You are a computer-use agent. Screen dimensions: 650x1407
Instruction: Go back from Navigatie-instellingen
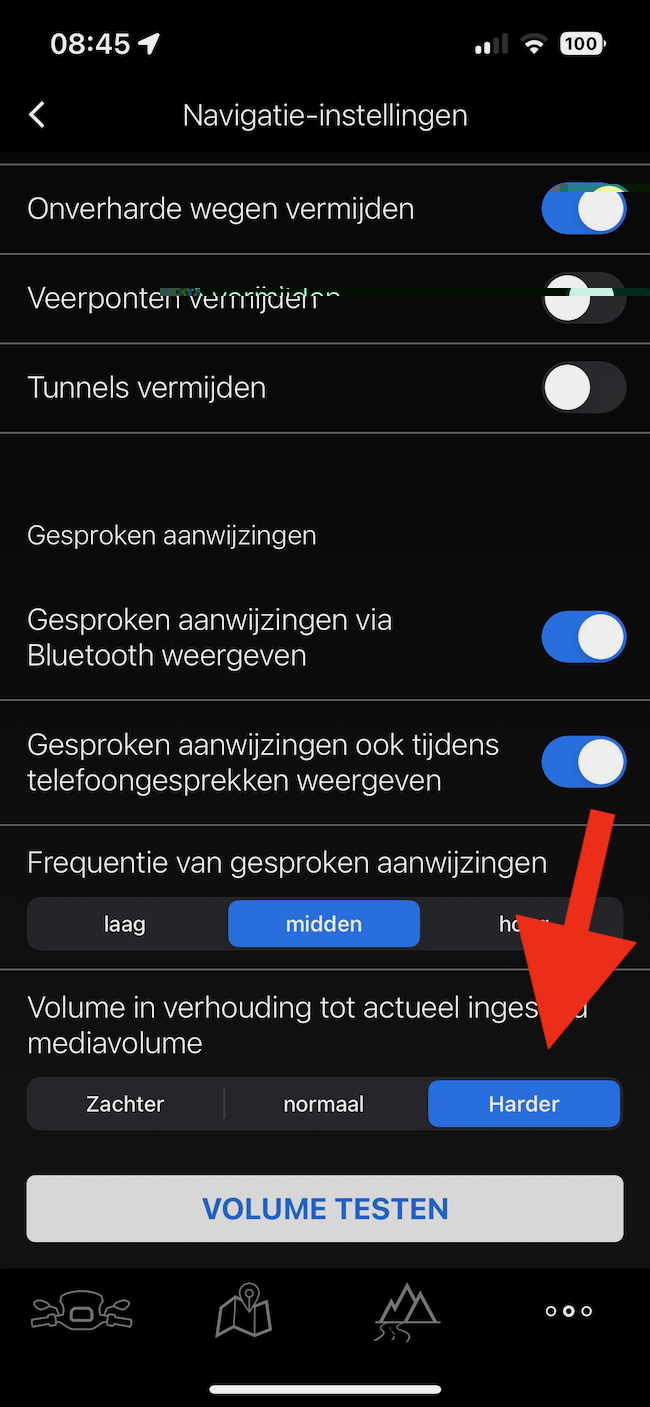click(37, 115)
